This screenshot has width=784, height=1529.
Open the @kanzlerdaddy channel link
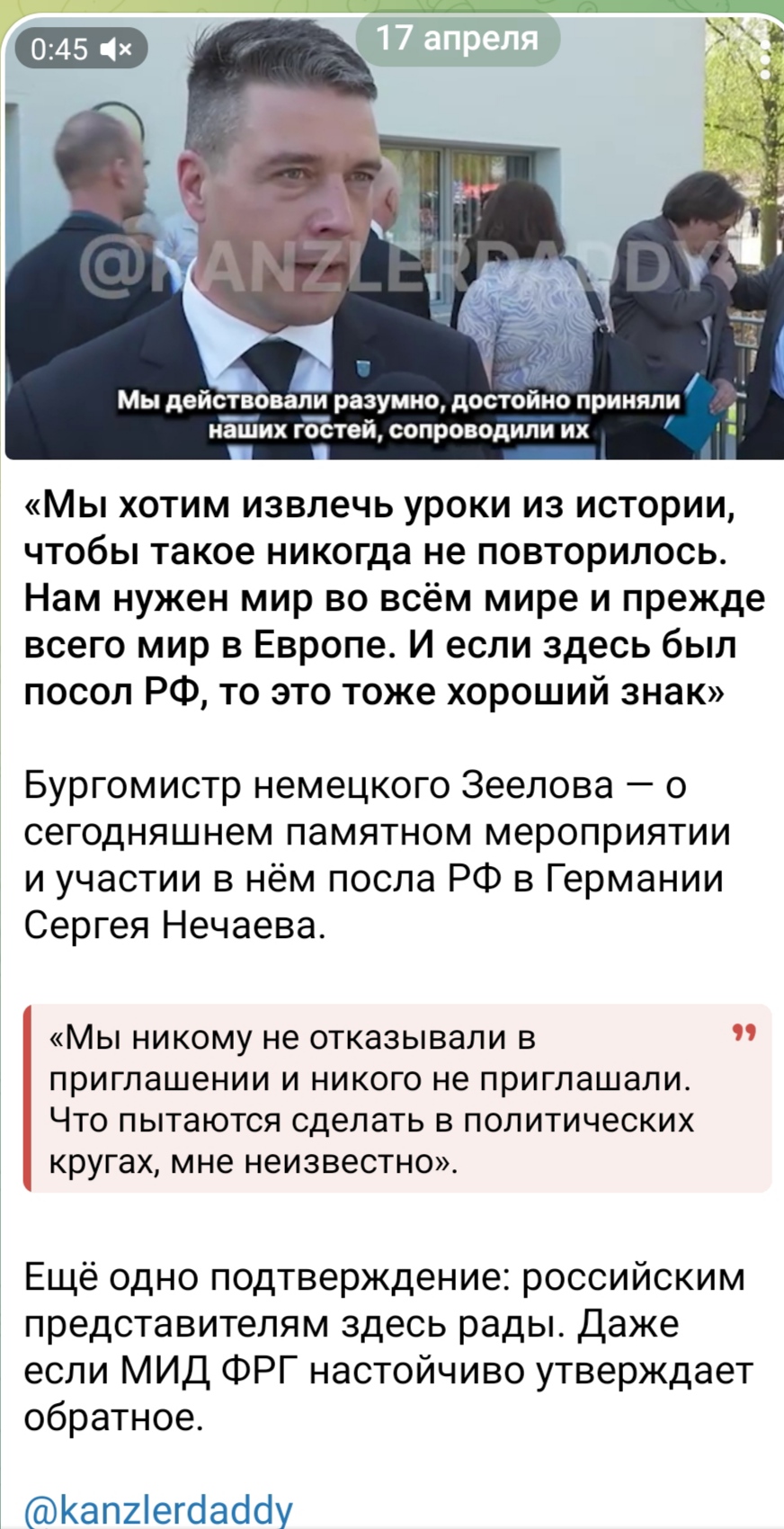[157, 1507]
